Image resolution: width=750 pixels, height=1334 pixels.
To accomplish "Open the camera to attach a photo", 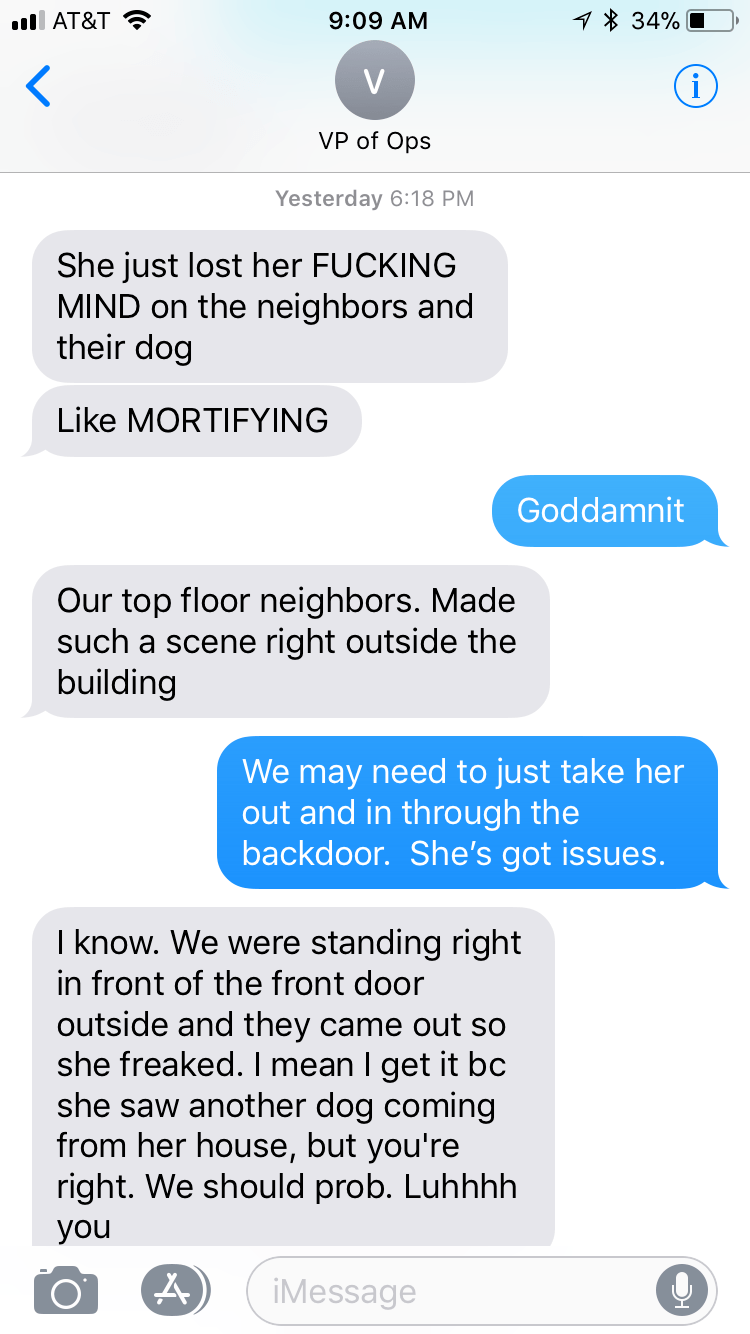I will (x=66, y=1290).
